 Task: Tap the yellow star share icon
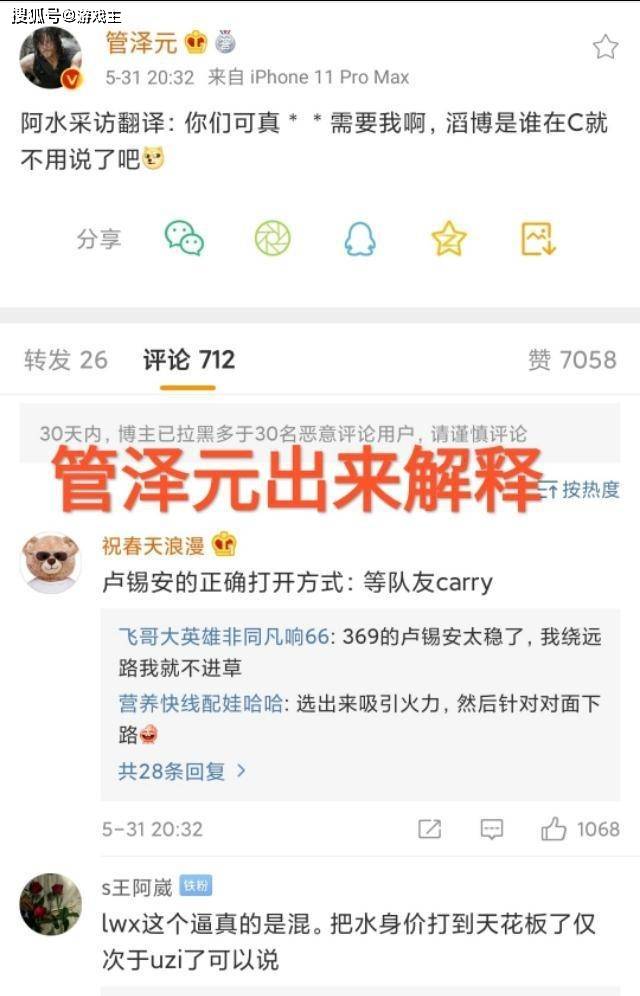449,238
